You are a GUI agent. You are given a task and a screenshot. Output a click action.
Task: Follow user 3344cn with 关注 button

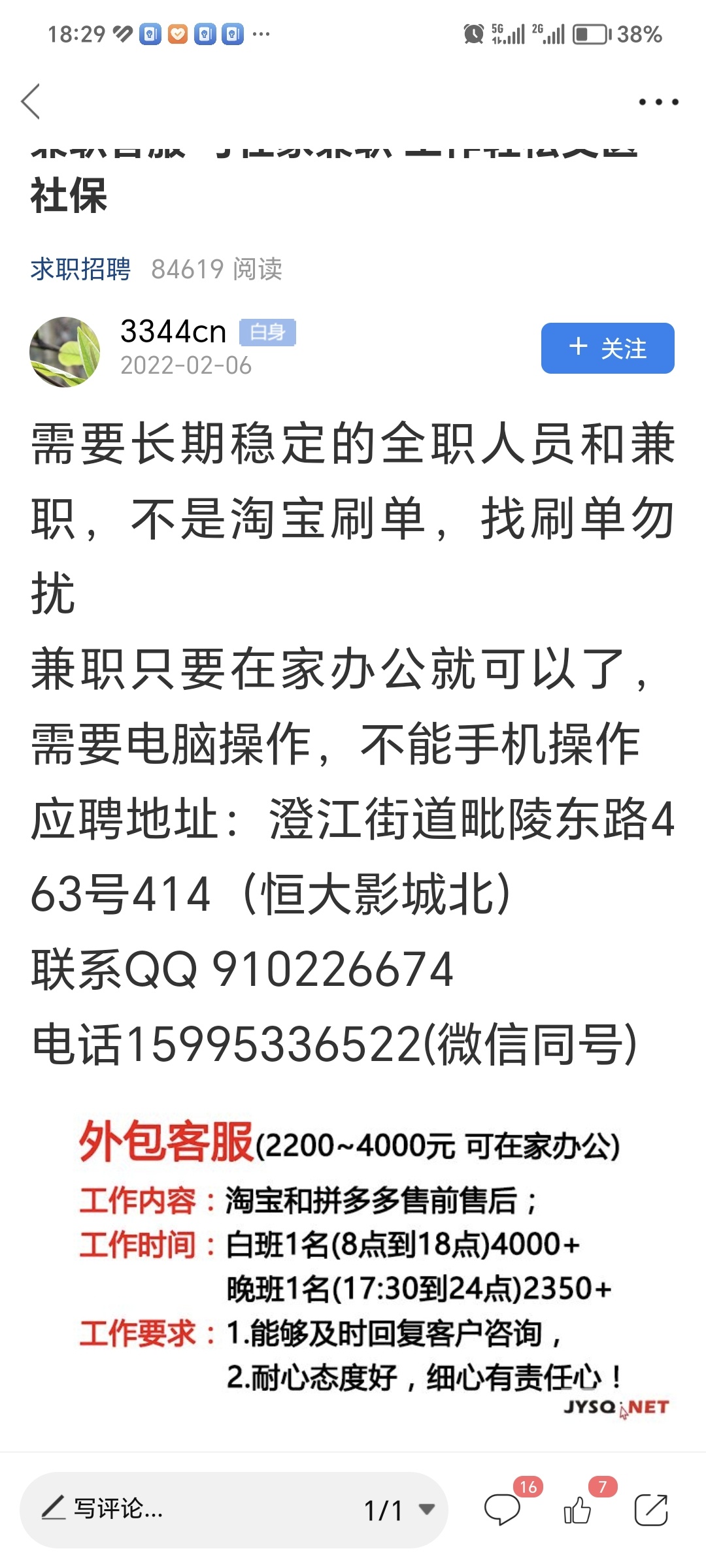[x=607, y=348]
